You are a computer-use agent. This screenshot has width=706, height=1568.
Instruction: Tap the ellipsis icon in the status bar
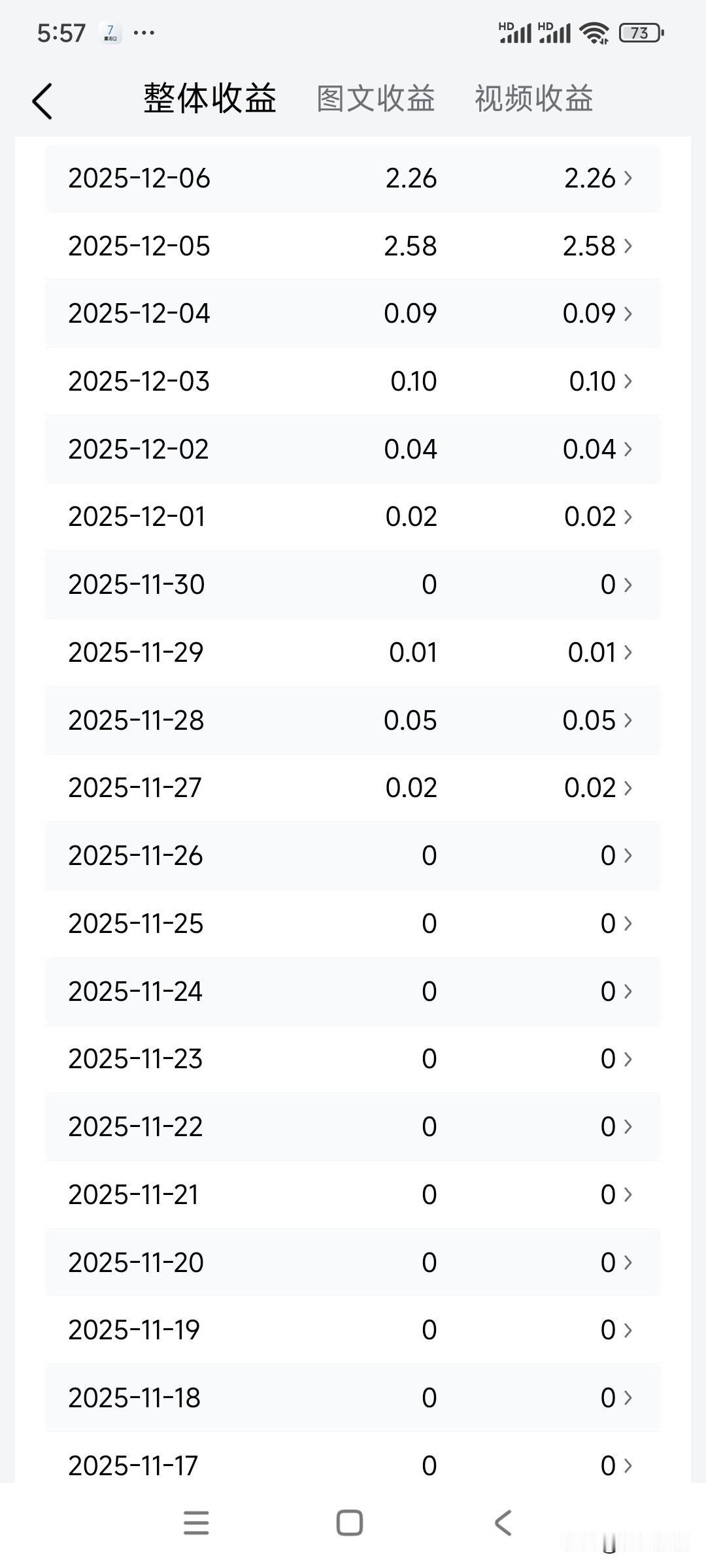tap(141, 31)
